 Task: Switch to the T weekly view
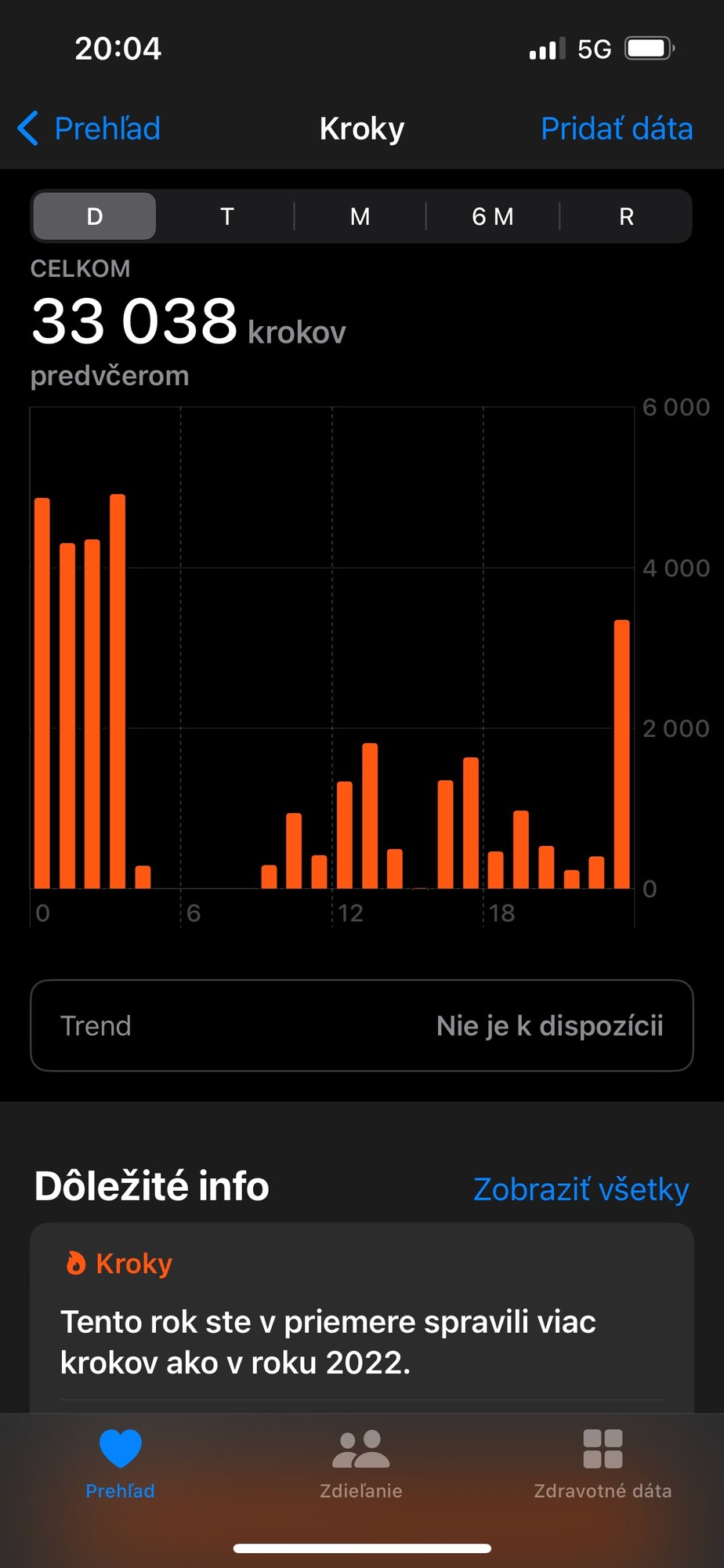227,216
